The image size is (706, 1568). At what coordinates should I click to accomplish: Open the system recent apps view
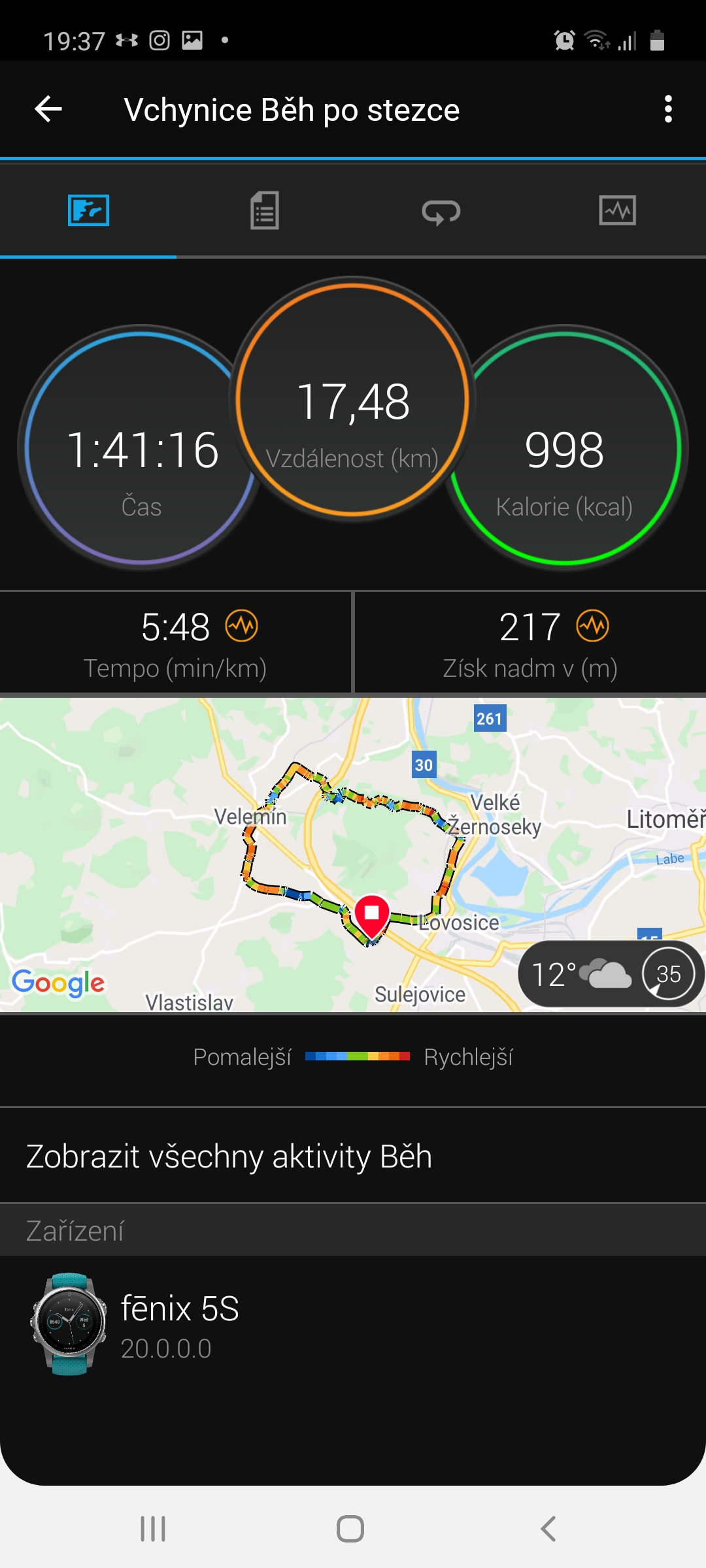coord(153,1529)
